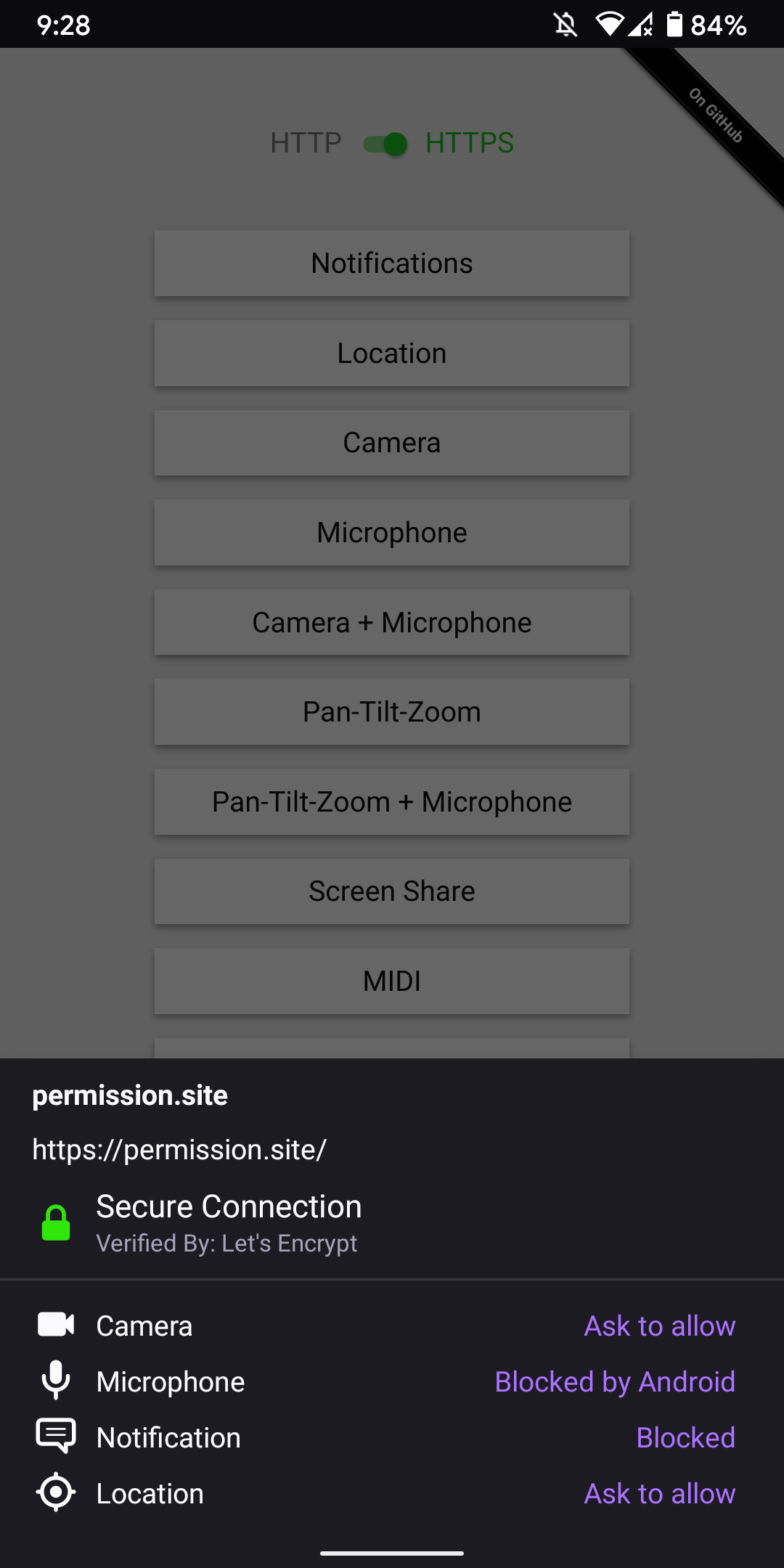Screen dimensions: 784x1568
Task: Toggle the HTTP/HTTPS switch
Action: [x=386, y=144]
